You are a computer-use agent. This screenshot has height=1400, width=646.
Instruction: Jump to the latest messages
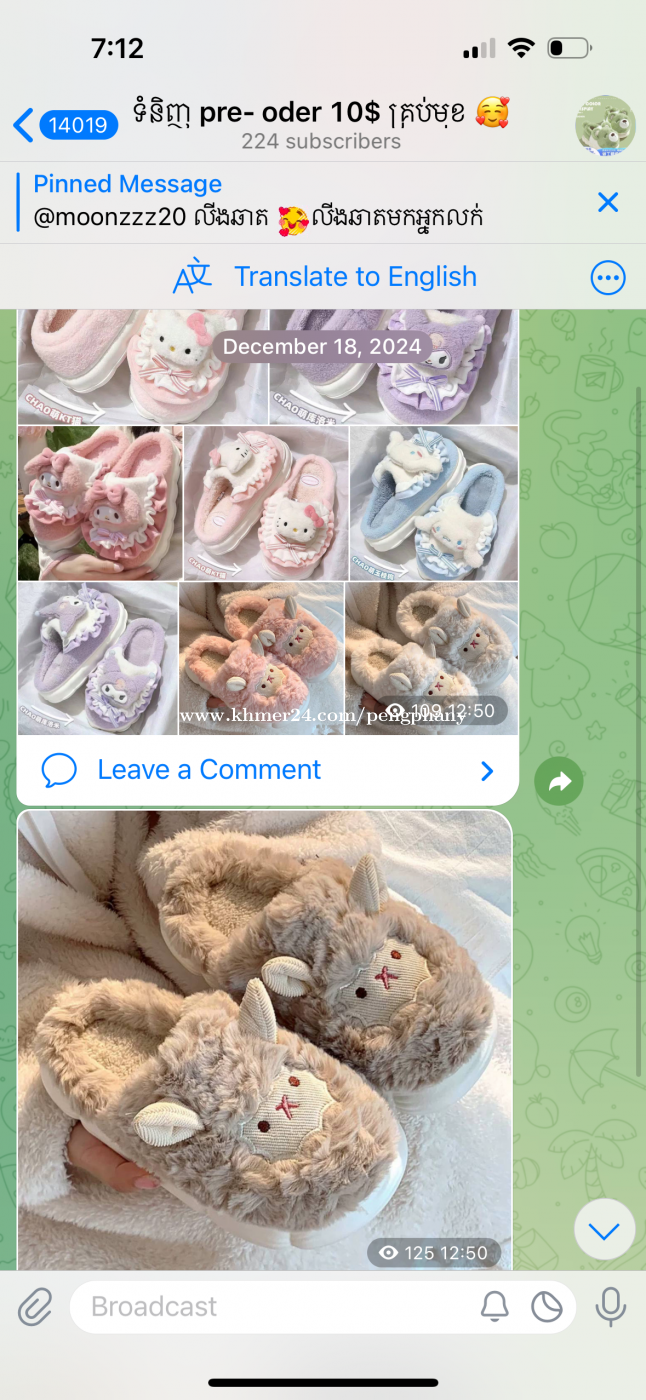coord(604,1229)
